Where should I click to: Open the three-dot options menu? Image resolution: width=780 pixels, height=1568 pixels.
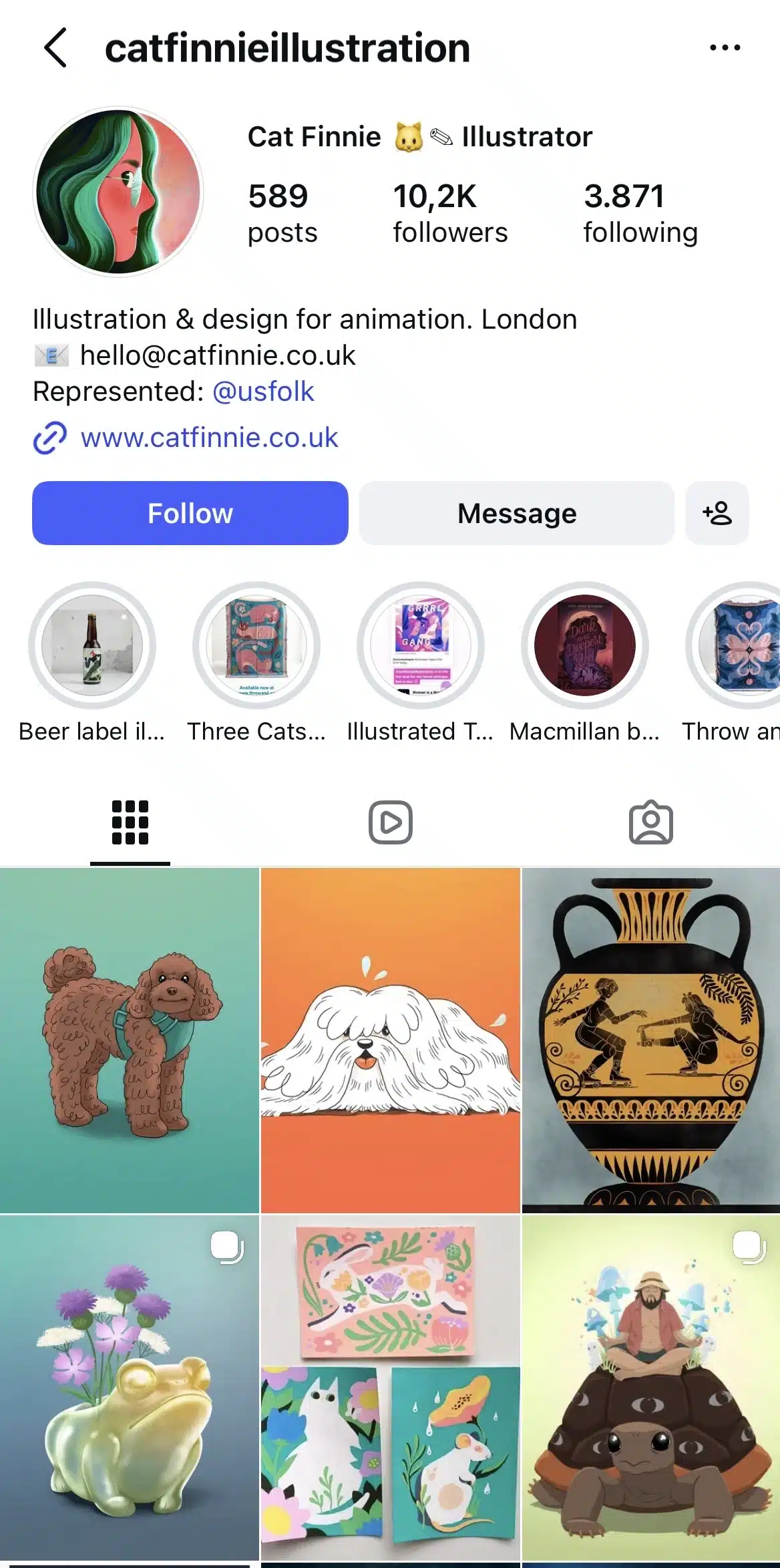pos(725,47)
